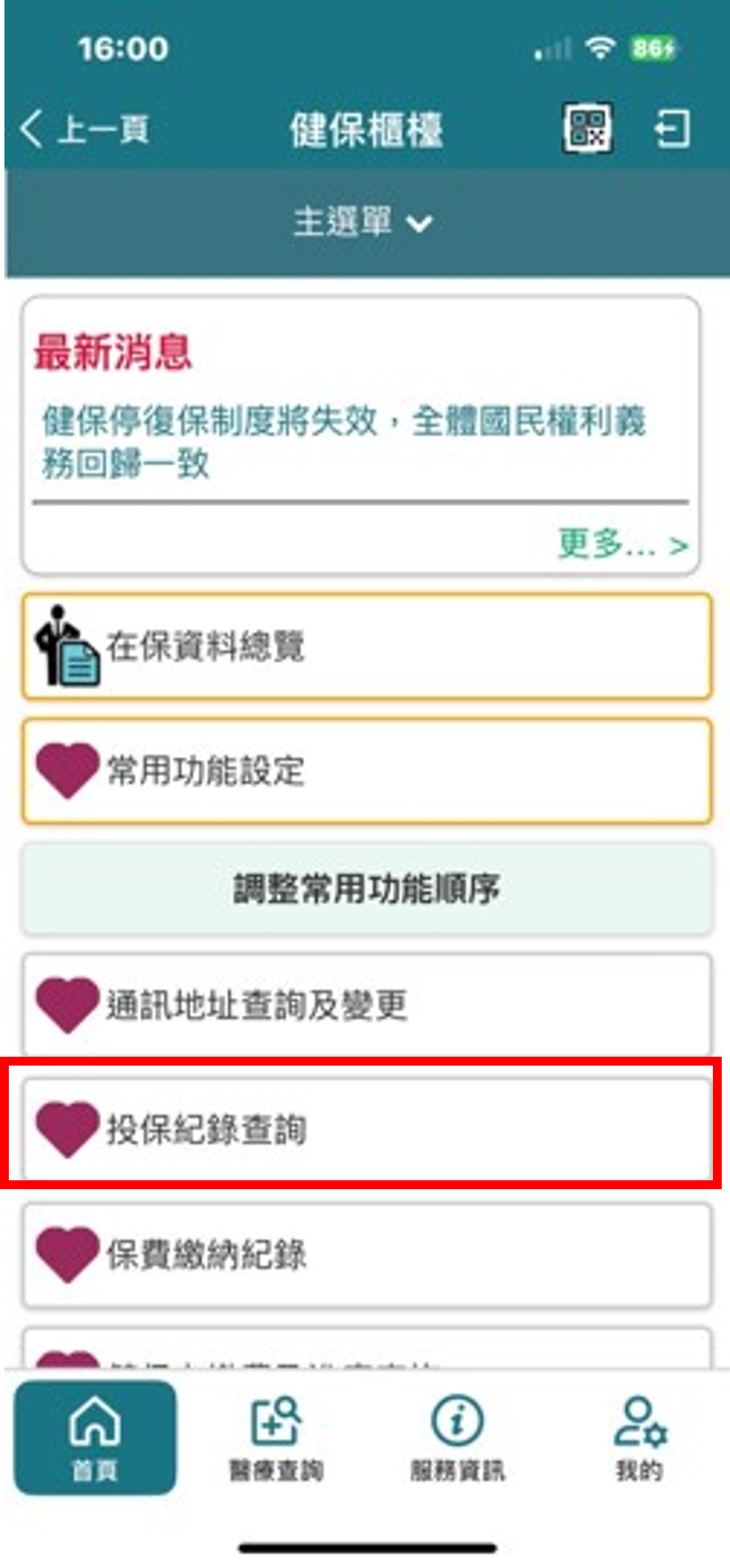Open 更多 latest news link

622,544
